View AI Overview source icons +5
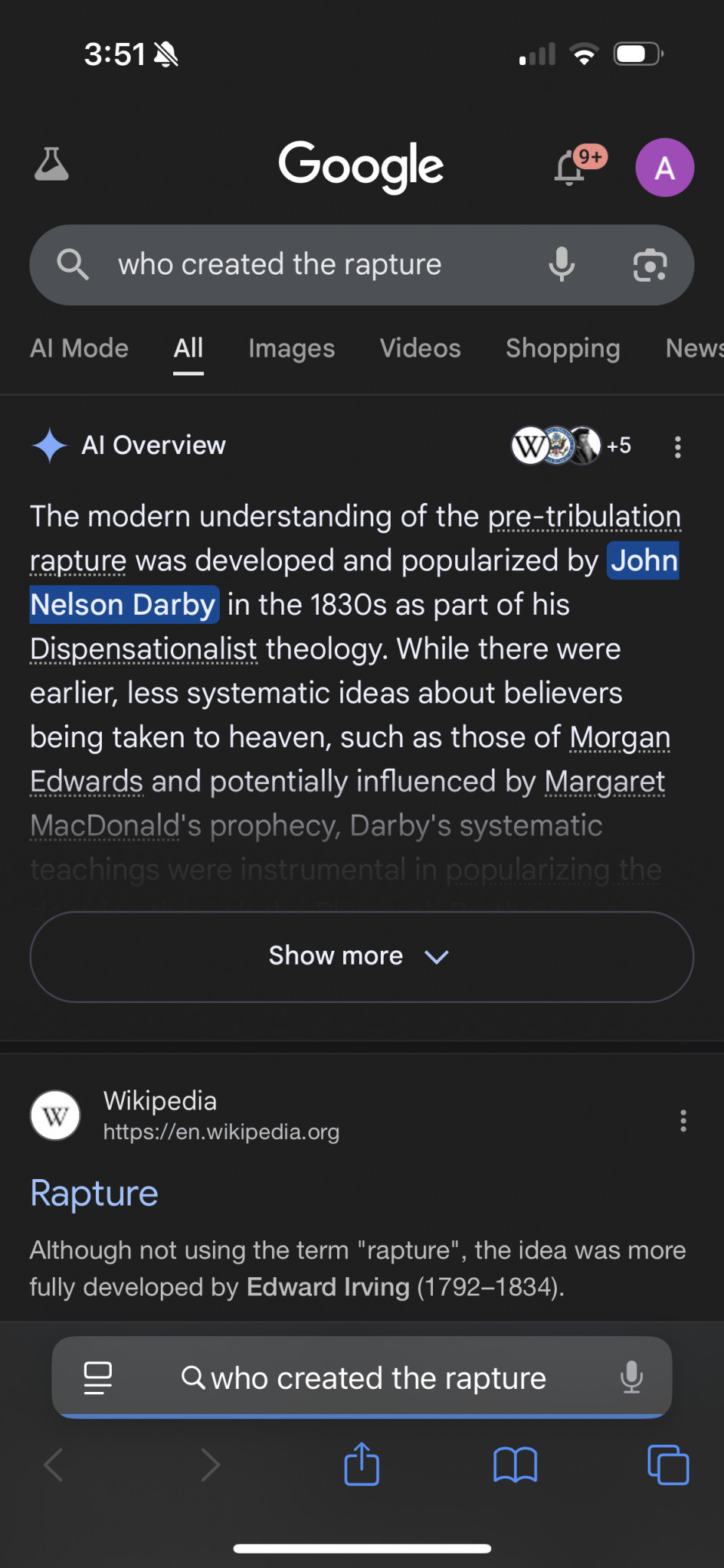 tap(571, 446)
